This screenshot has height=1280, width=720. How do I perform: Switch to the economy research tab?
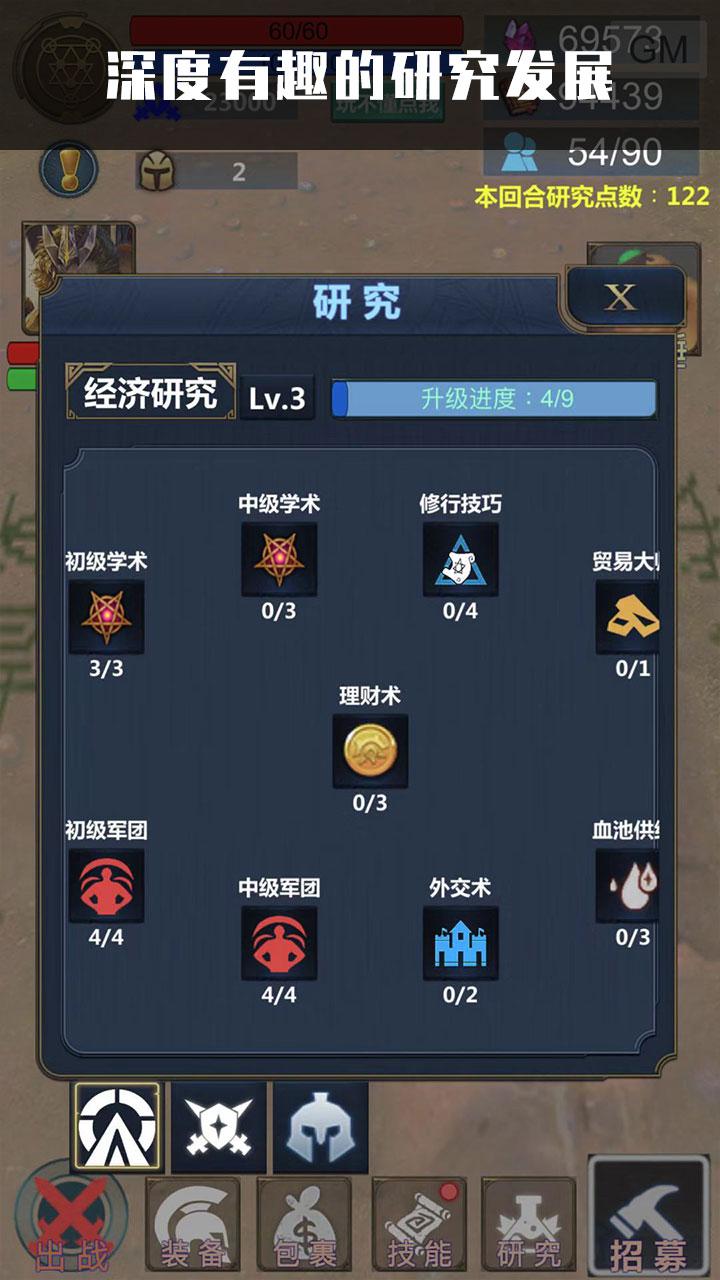pos(119,1128)
